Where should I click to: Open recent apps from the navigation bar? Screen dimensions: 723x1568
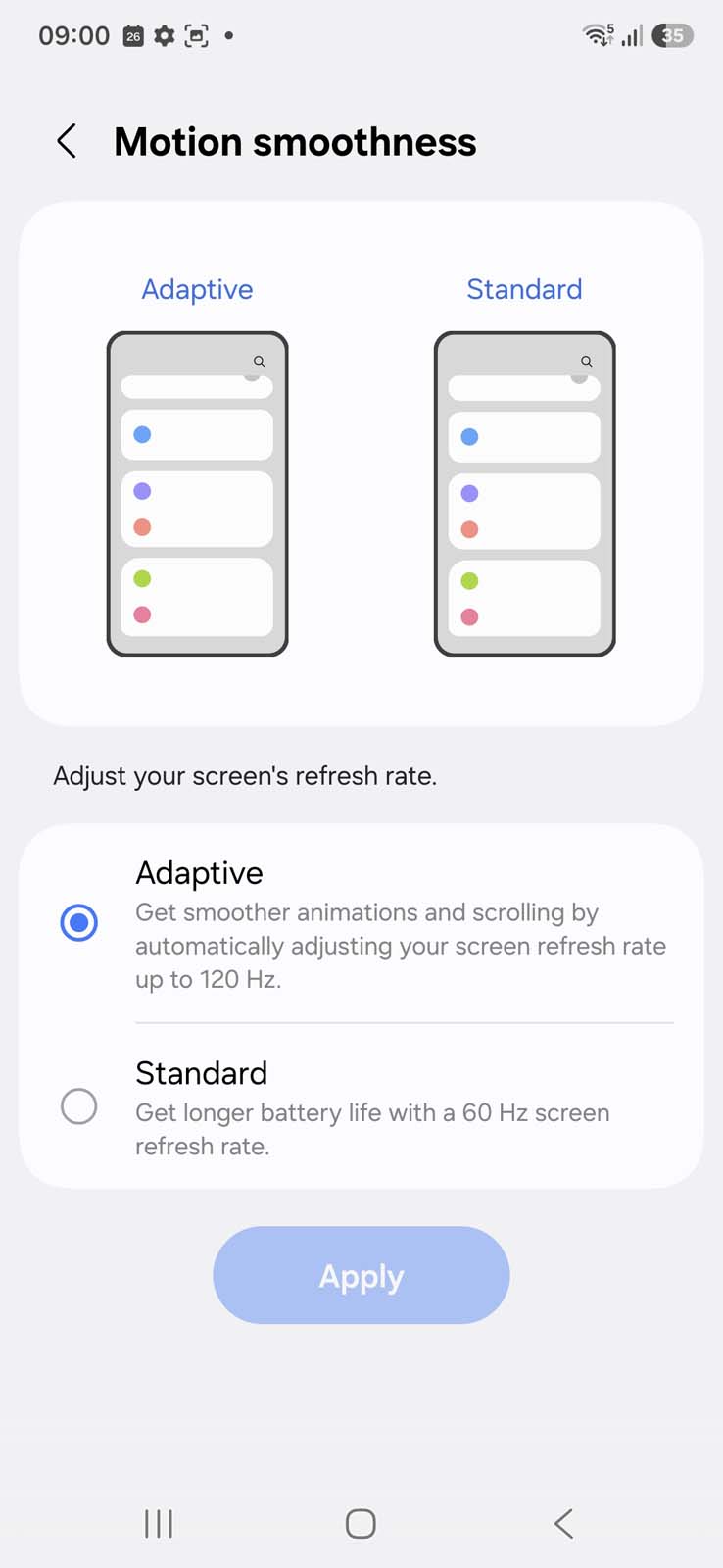pos(158,1524)
